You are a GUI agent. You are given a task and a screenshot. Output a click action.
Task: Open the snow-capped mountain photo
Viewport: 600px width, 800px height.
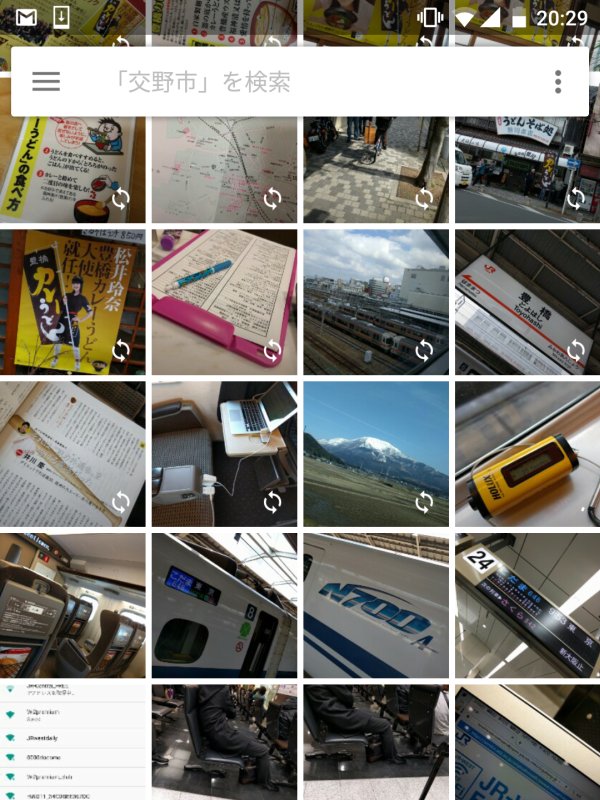376,454
